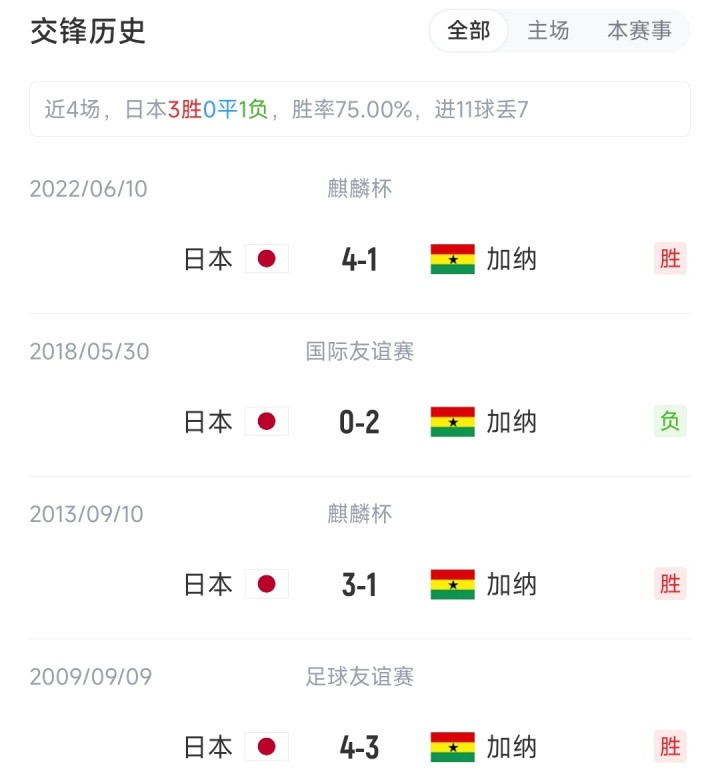
Task: Select the 全部 filter tab
Action: point(469,31)
